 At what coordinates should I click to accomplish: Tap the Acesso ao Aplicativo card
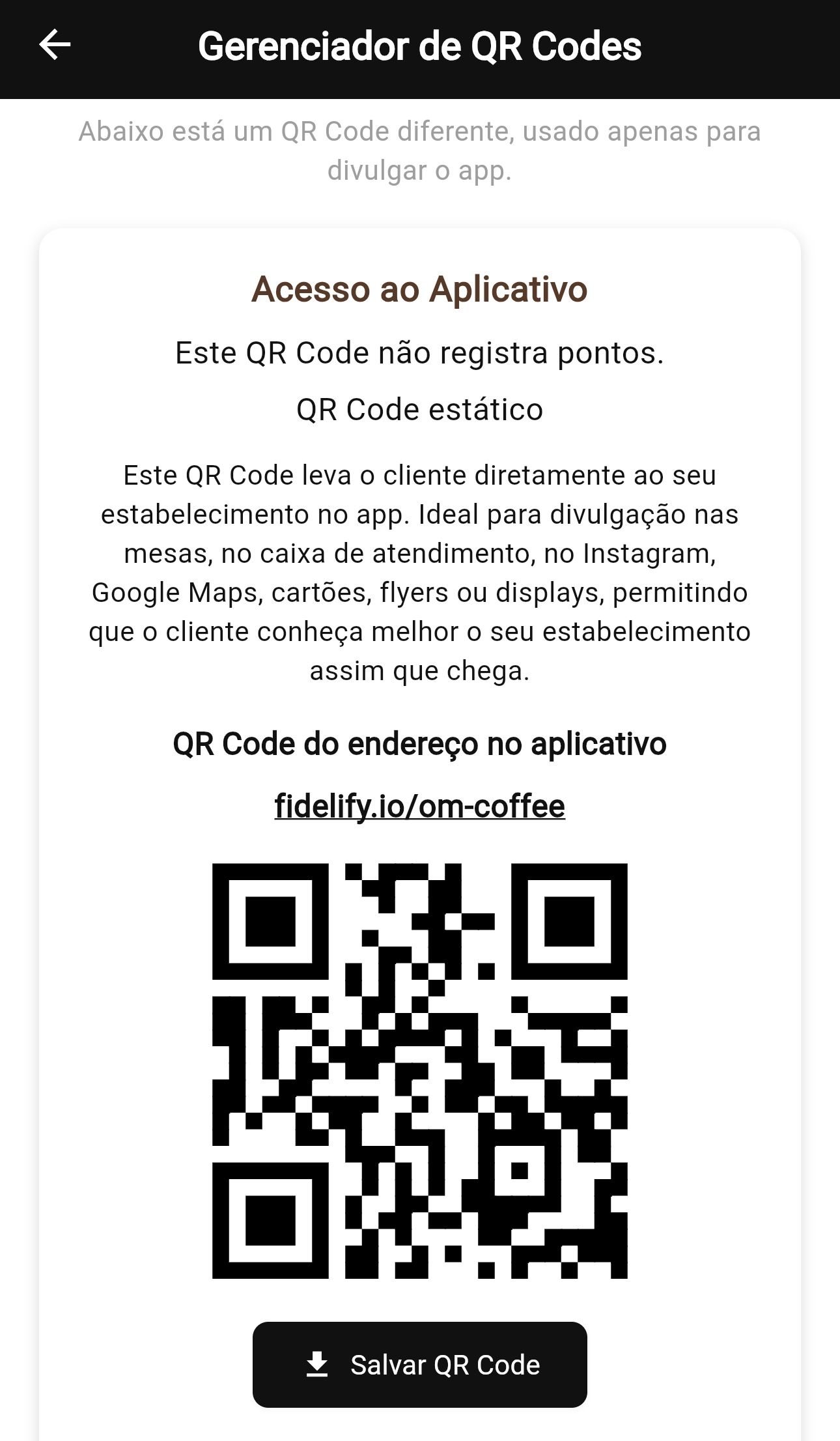pos(420,782)
